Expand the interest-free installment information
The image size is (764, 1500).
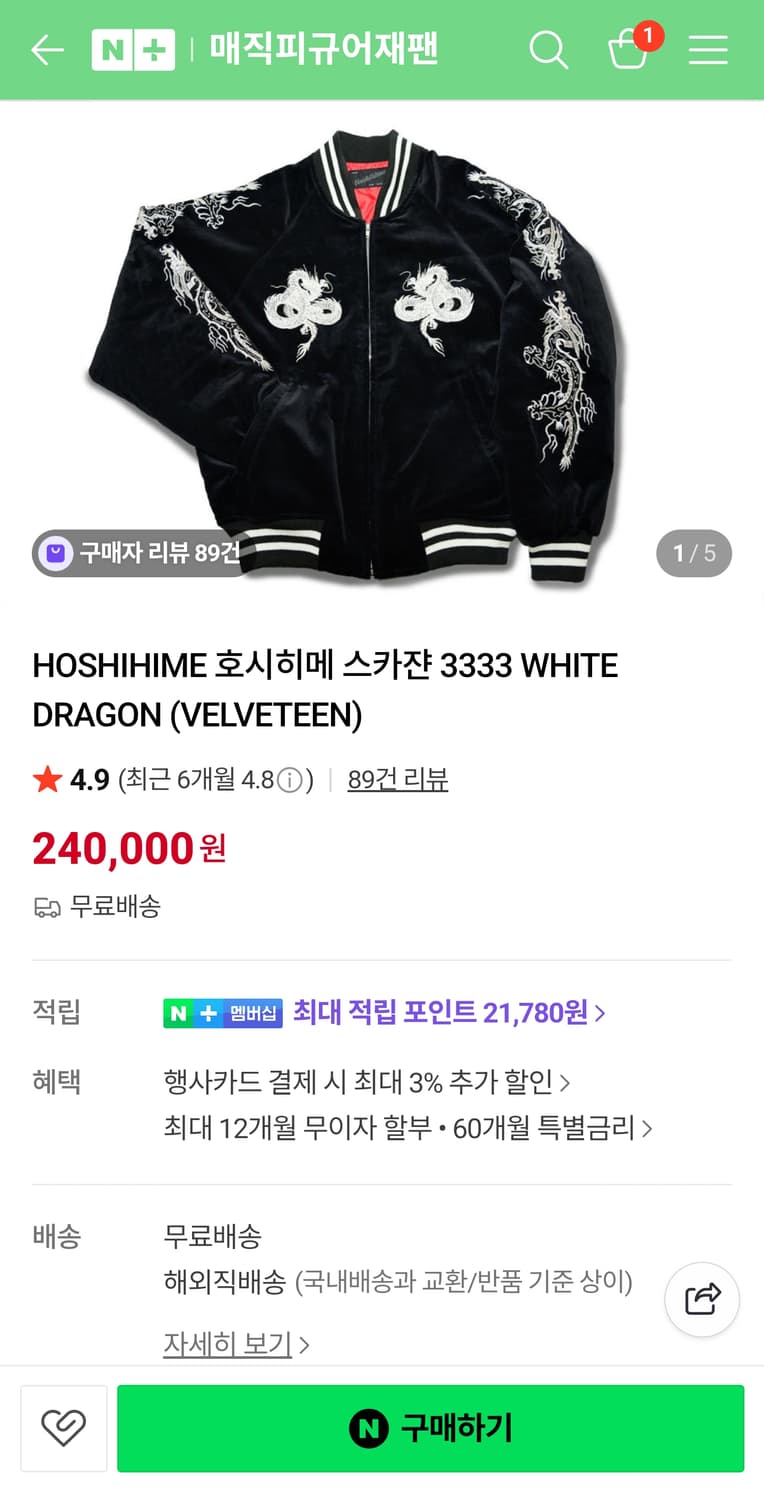[406, 1128]
